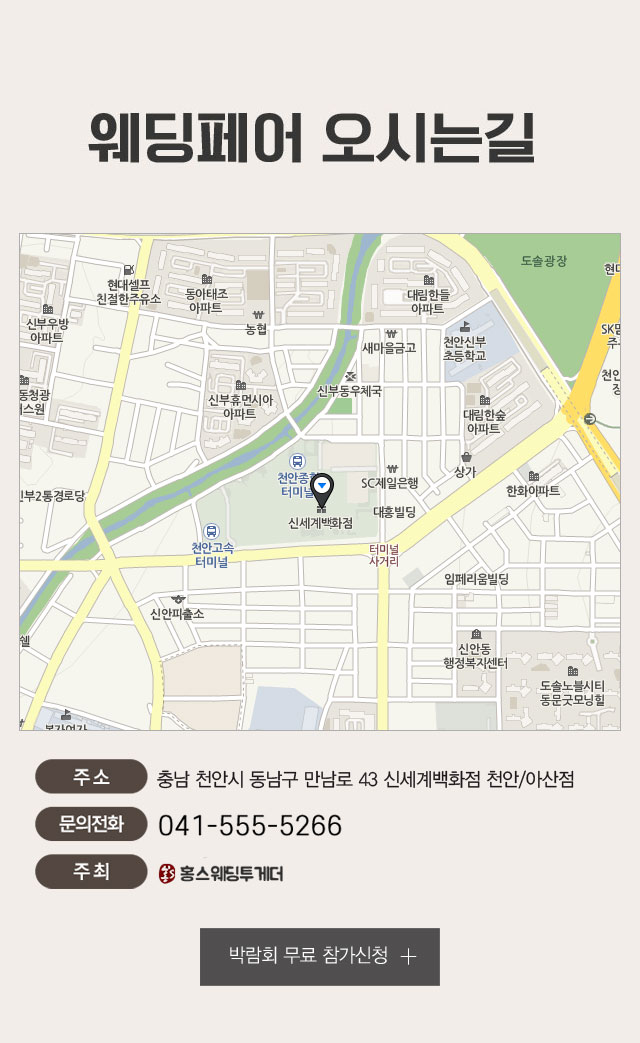The image size is (640, 1043).
Task: Open the map showing 신세계백화점 location
Action: (x=320, y=482)
